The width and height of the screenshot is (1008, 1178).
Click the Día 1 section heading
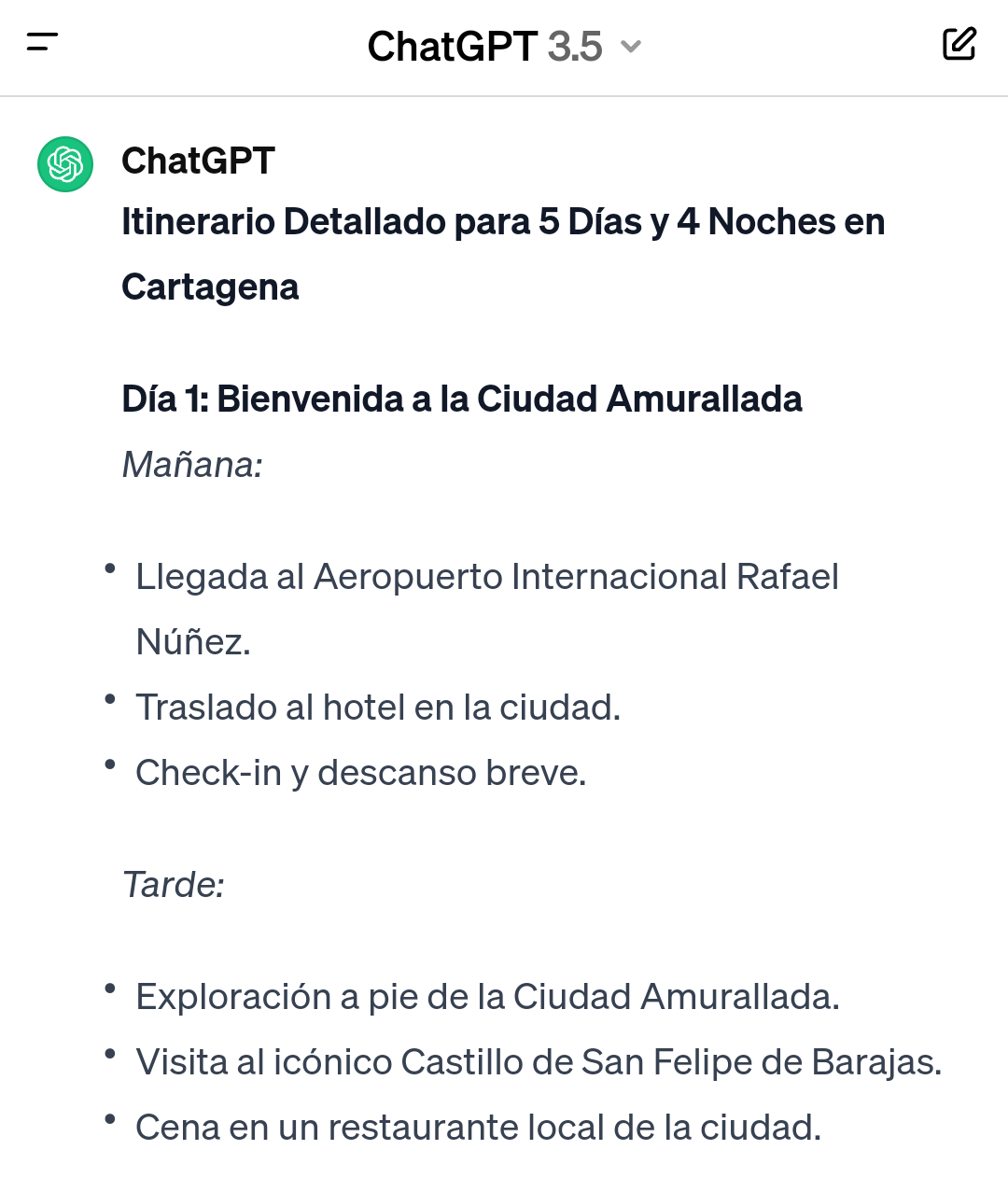tap(462, 399)
